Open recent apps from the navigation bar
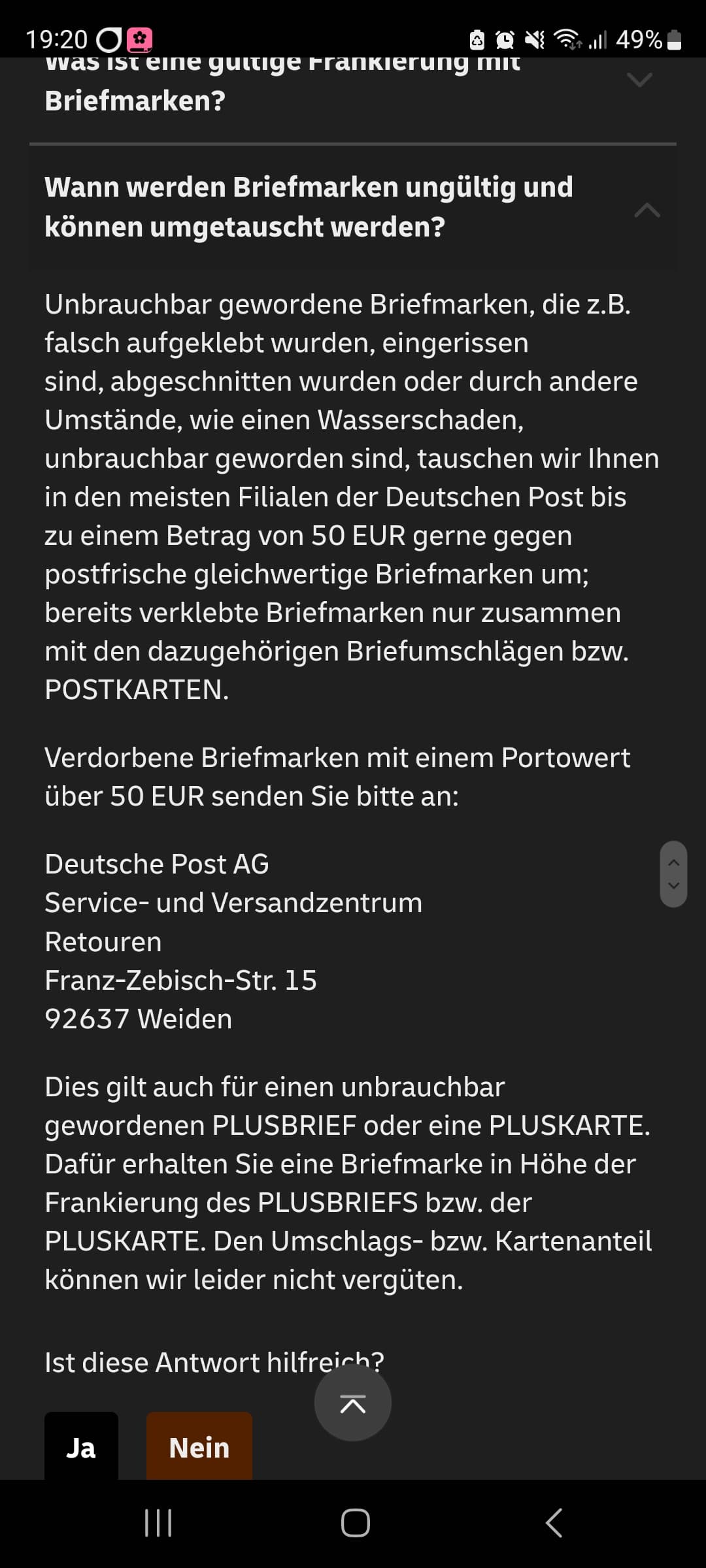The height and width of the screenshot is (1568, 706). pyautogui.click(x=158, y=1523)
